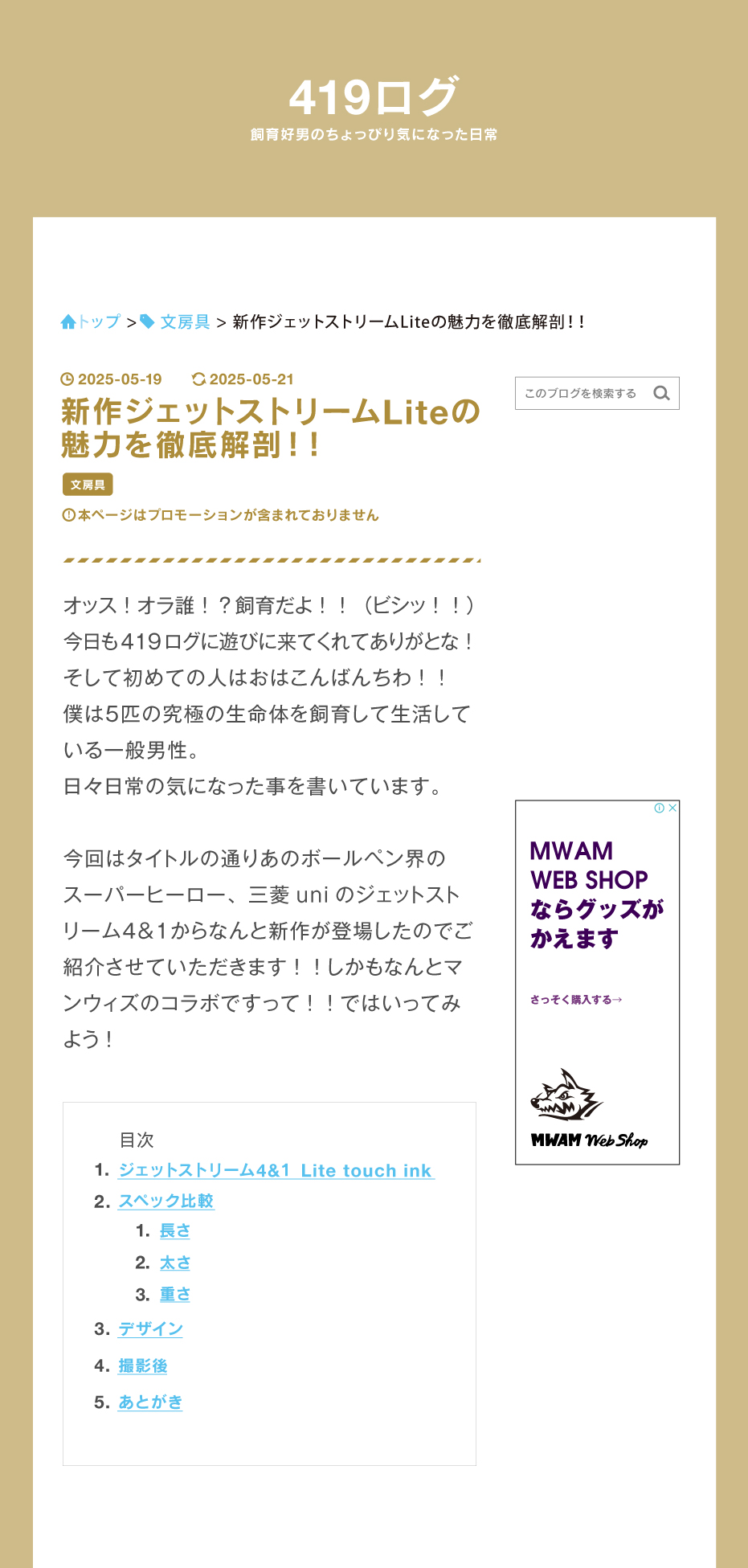Jump to ジェットストリーム4&1 Lite touch ink section

pos(276,1170)
